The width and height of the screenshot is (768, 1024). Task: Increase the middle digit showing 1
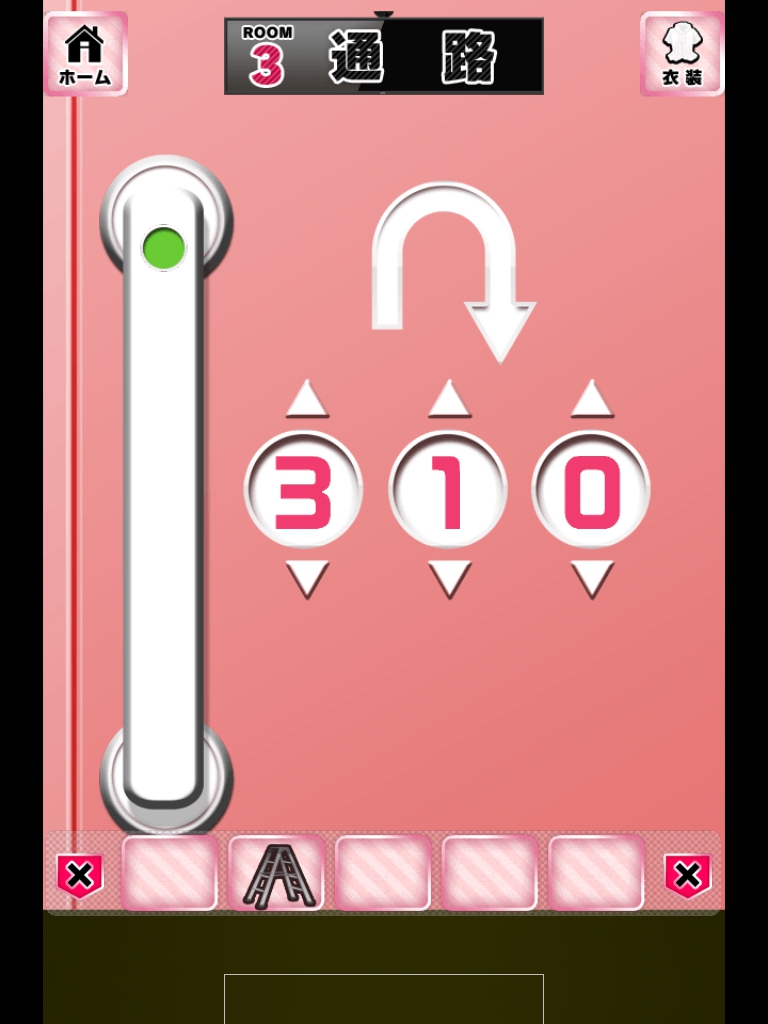[x=449, y=399]
